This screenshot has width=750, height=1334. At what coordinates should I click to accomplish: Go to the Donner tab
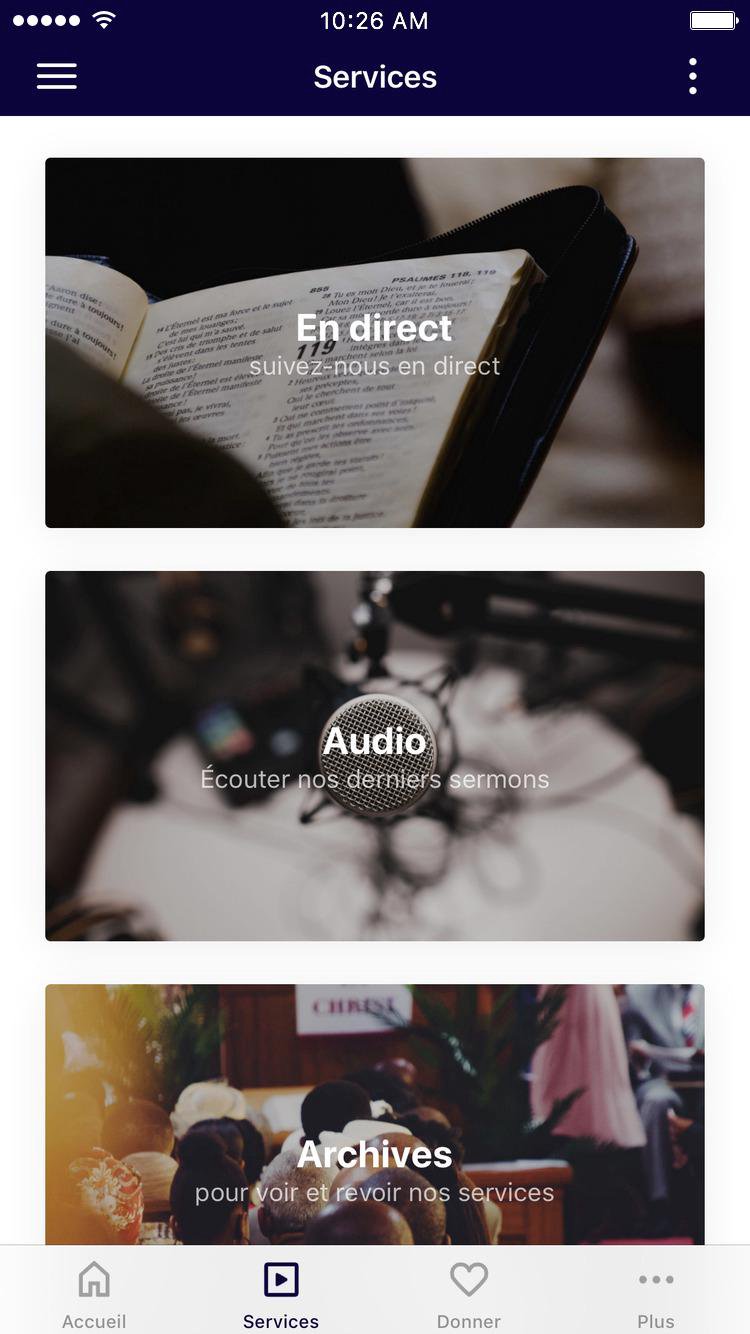[x=468, y=1293]
